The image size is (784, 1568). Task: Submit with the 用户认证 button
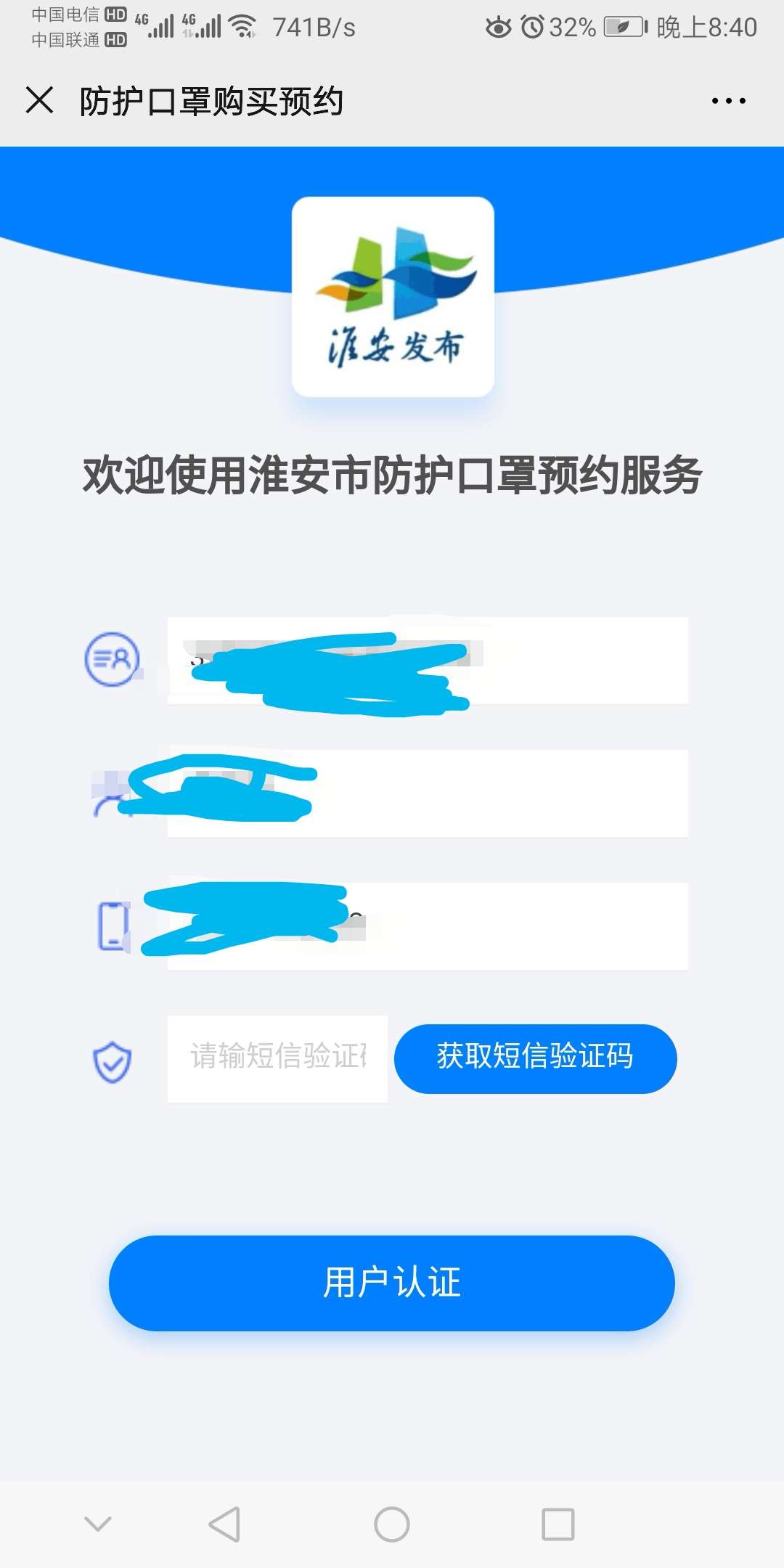click(392, 1283)
